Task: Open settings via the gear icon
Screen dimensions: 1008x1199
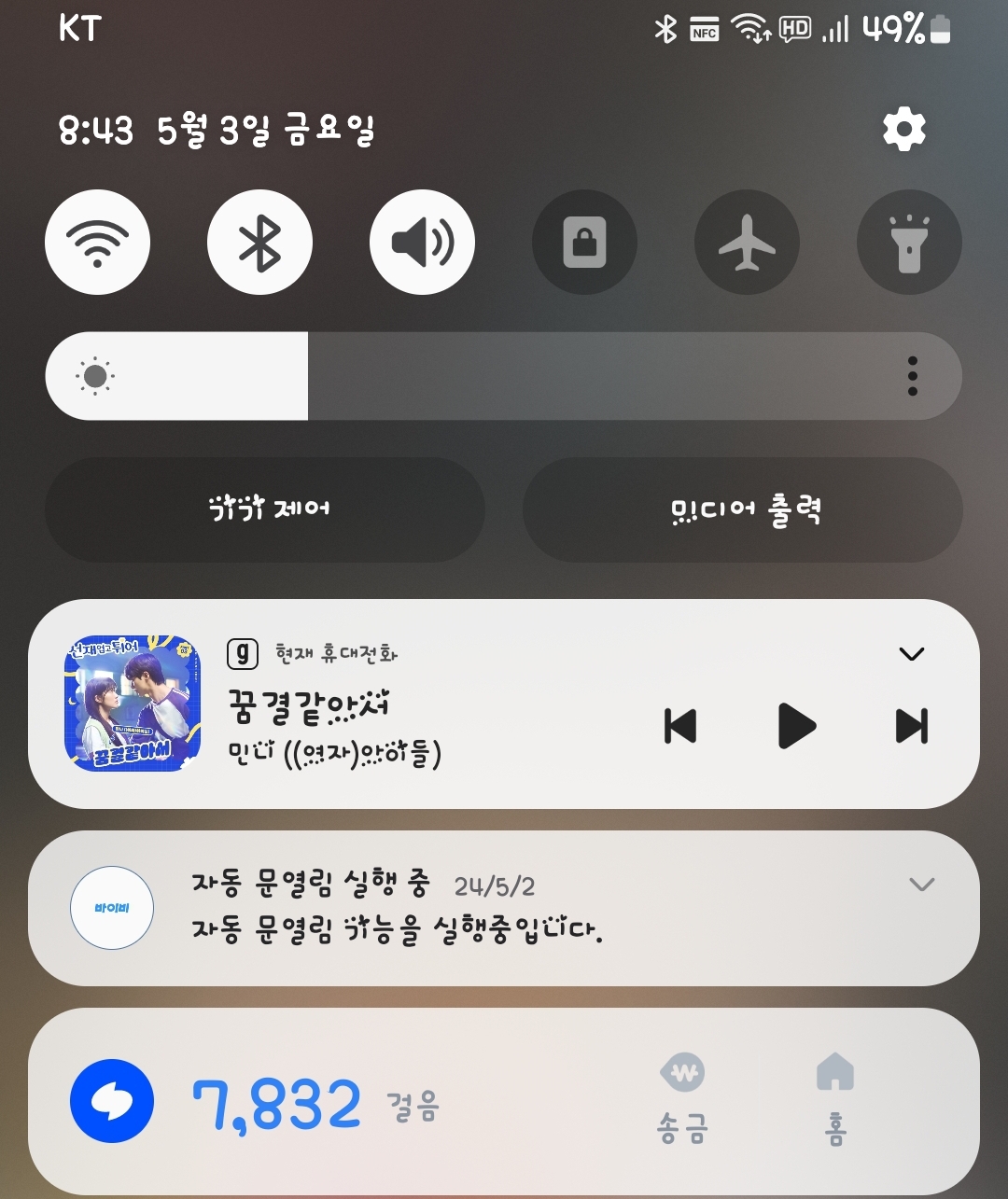Action: (903, 130)
